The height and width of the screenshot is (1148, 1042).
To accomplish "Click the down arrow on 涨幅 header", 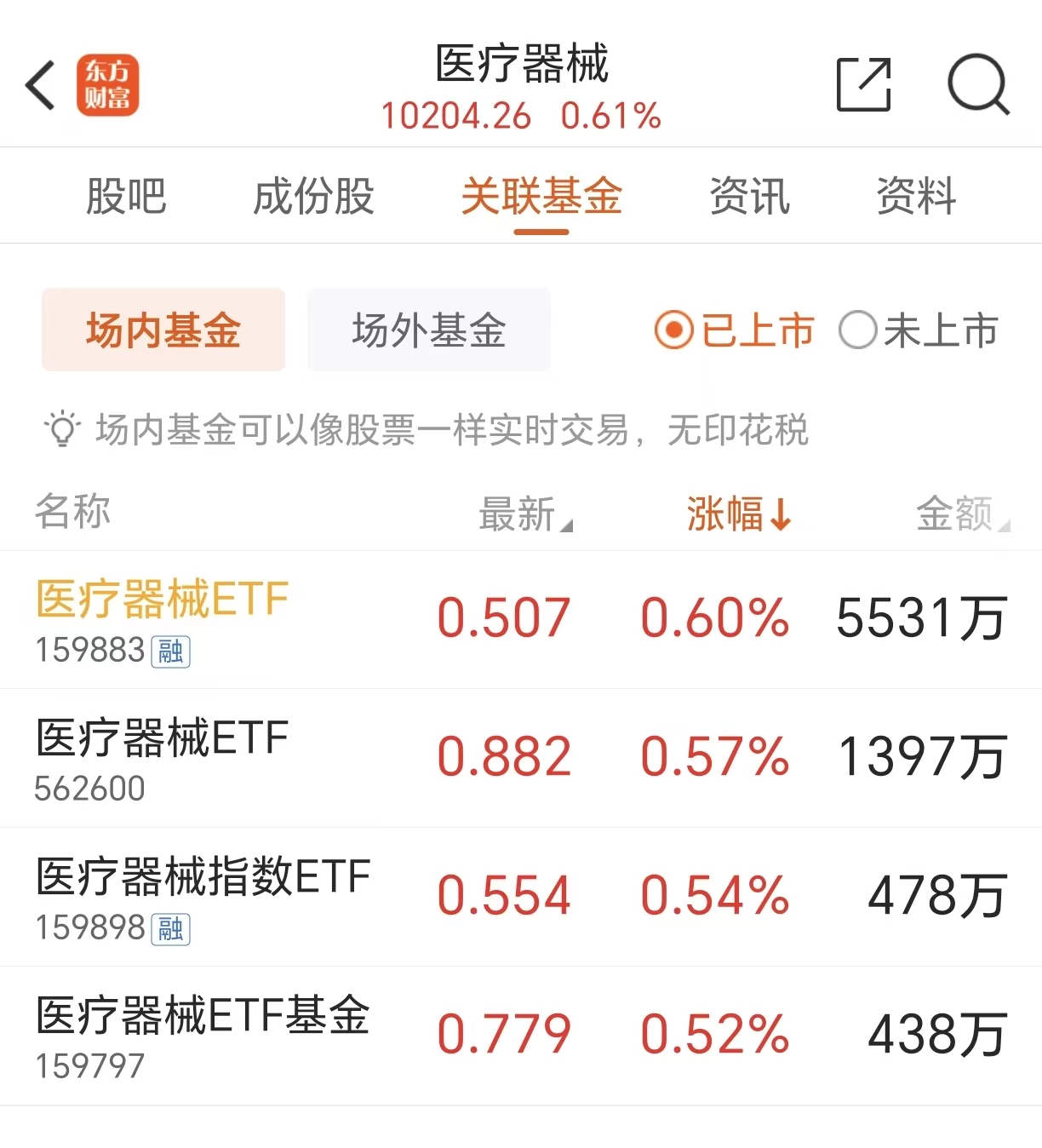I will (780, 514).
